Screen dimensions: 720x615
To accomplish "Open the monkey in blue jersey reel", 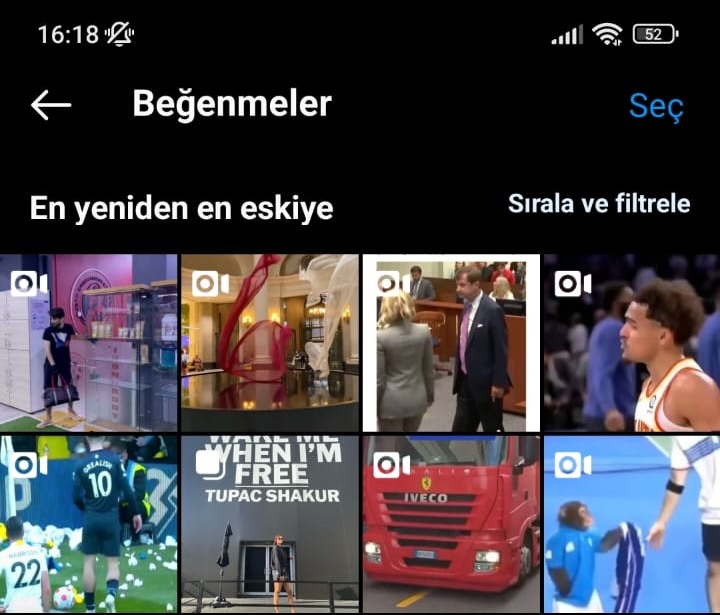I will coord(632,524).
